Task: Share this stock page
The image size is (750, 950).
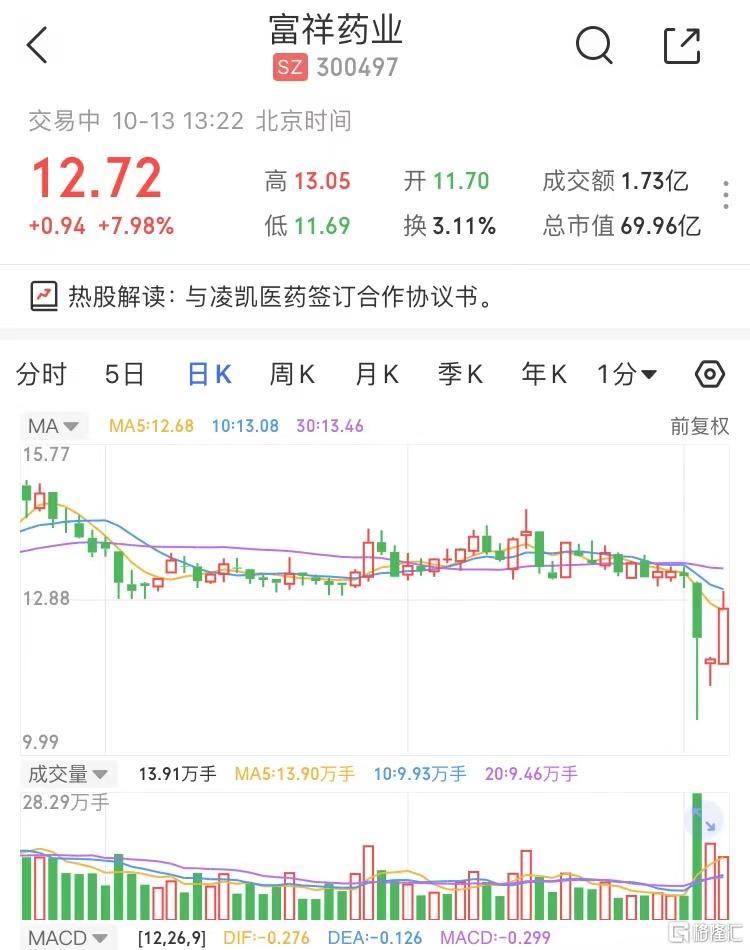Action: [682, 46]
